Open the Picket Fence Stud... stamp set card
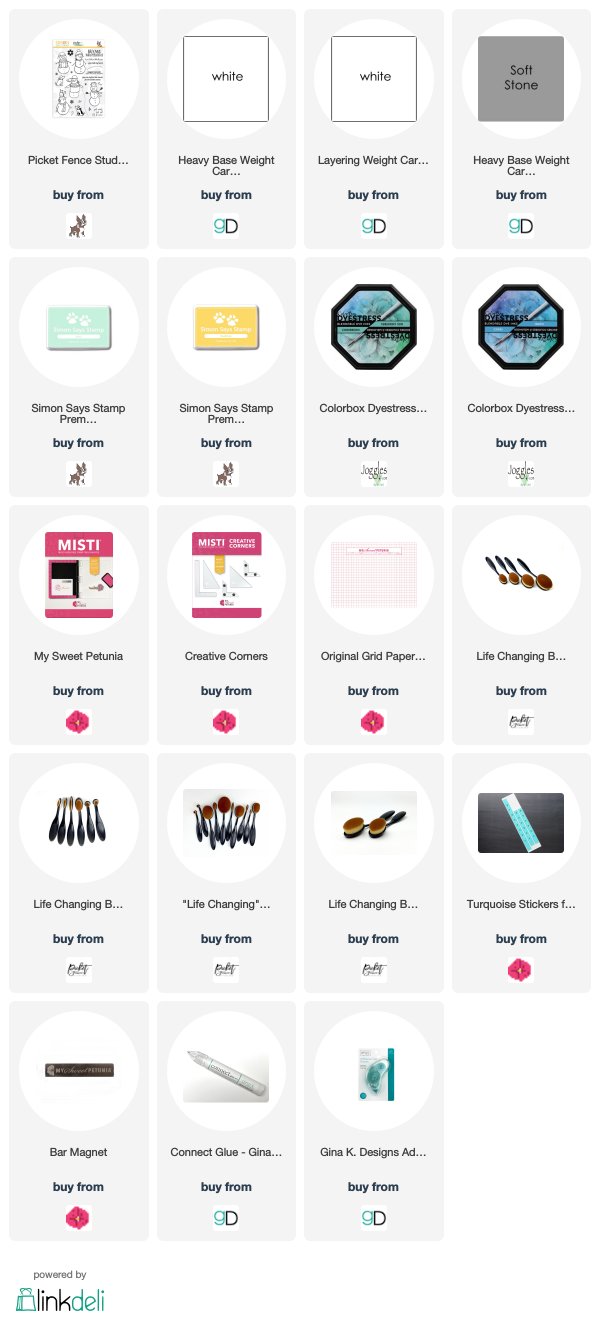The height and width of the screenshot is (1321, 600). 79,129
